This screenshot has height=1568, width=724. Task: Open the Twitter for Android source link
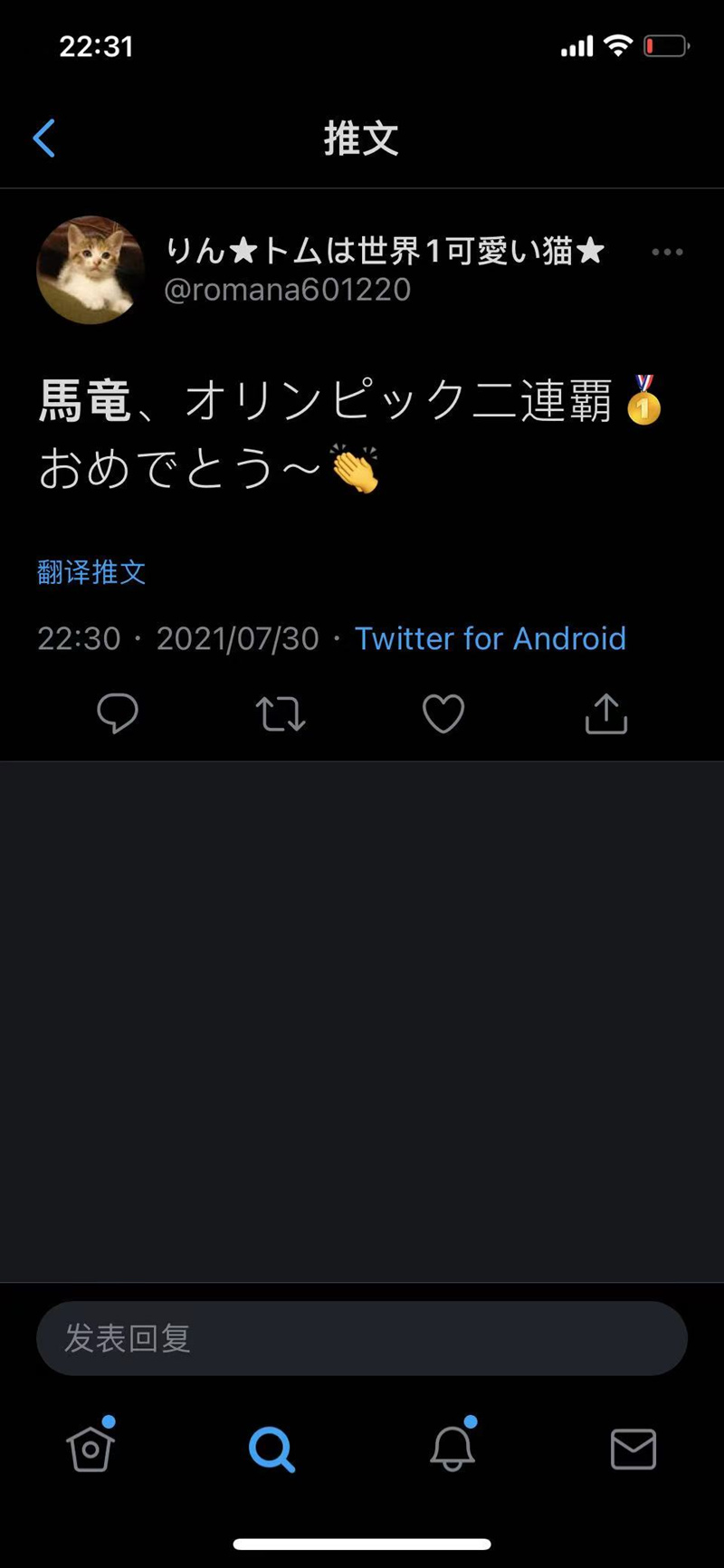pyautogui.click(x=490, y=639)
